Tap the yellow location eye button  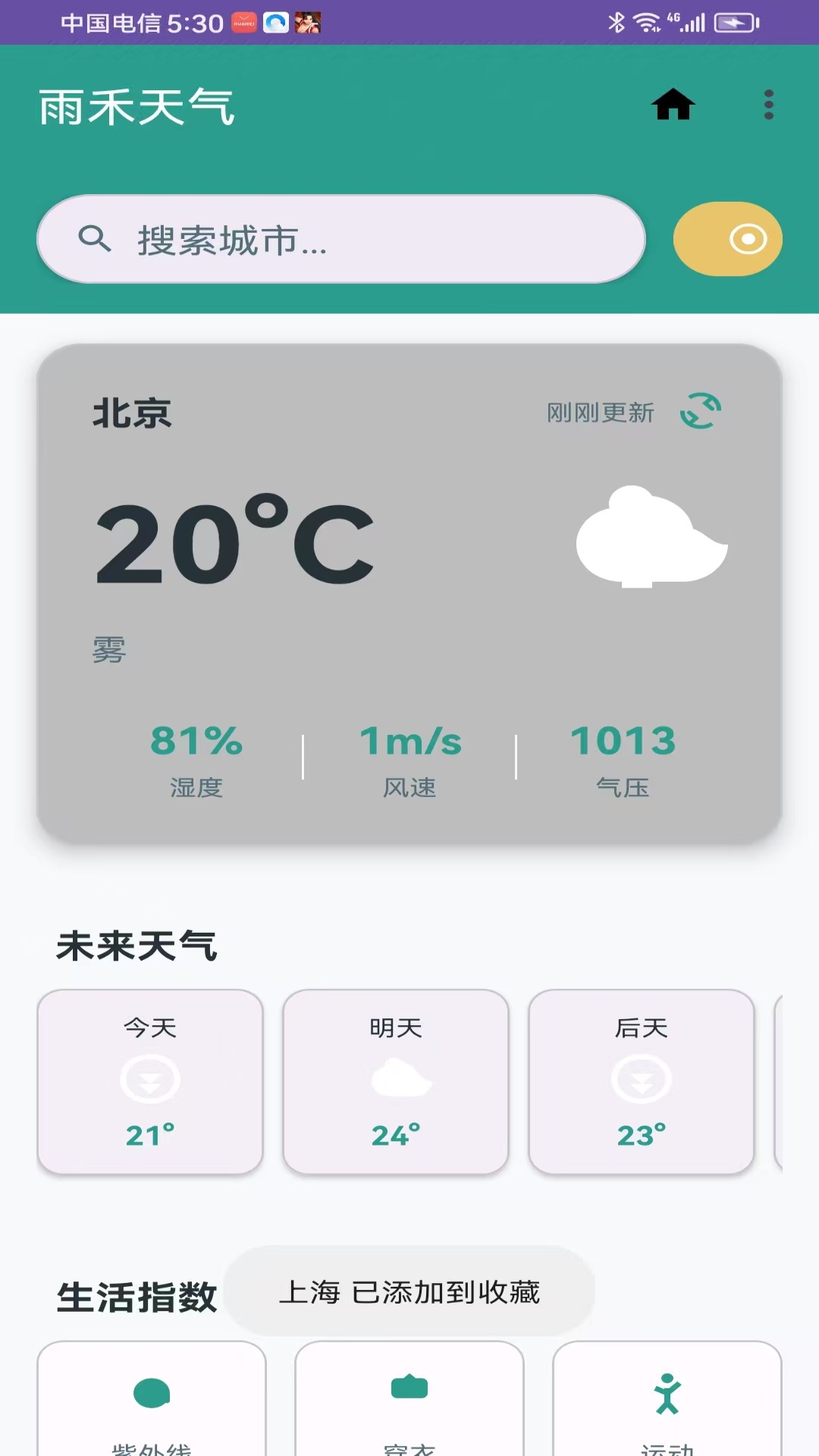click(727, 239)
